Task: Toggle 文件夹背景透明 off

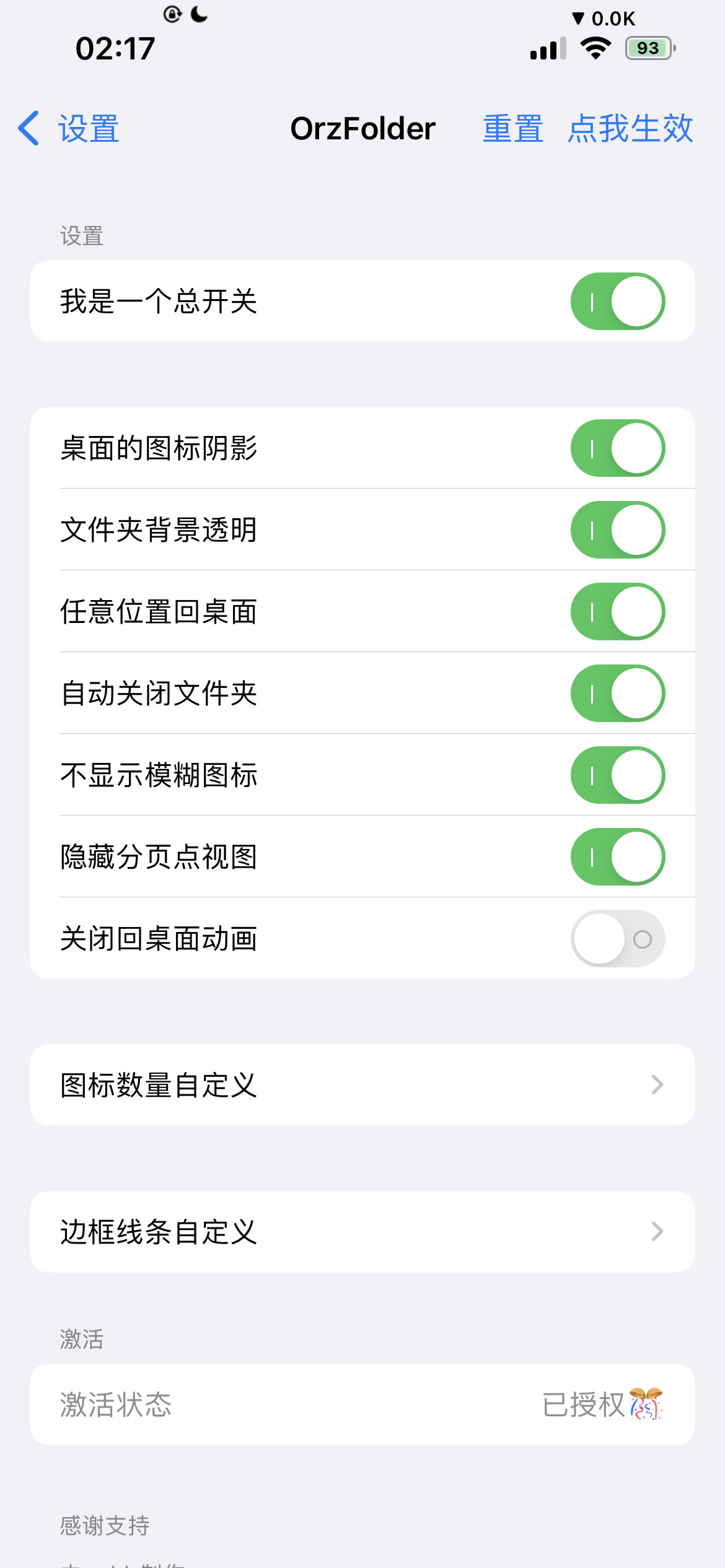Action: tap(617, 530)
